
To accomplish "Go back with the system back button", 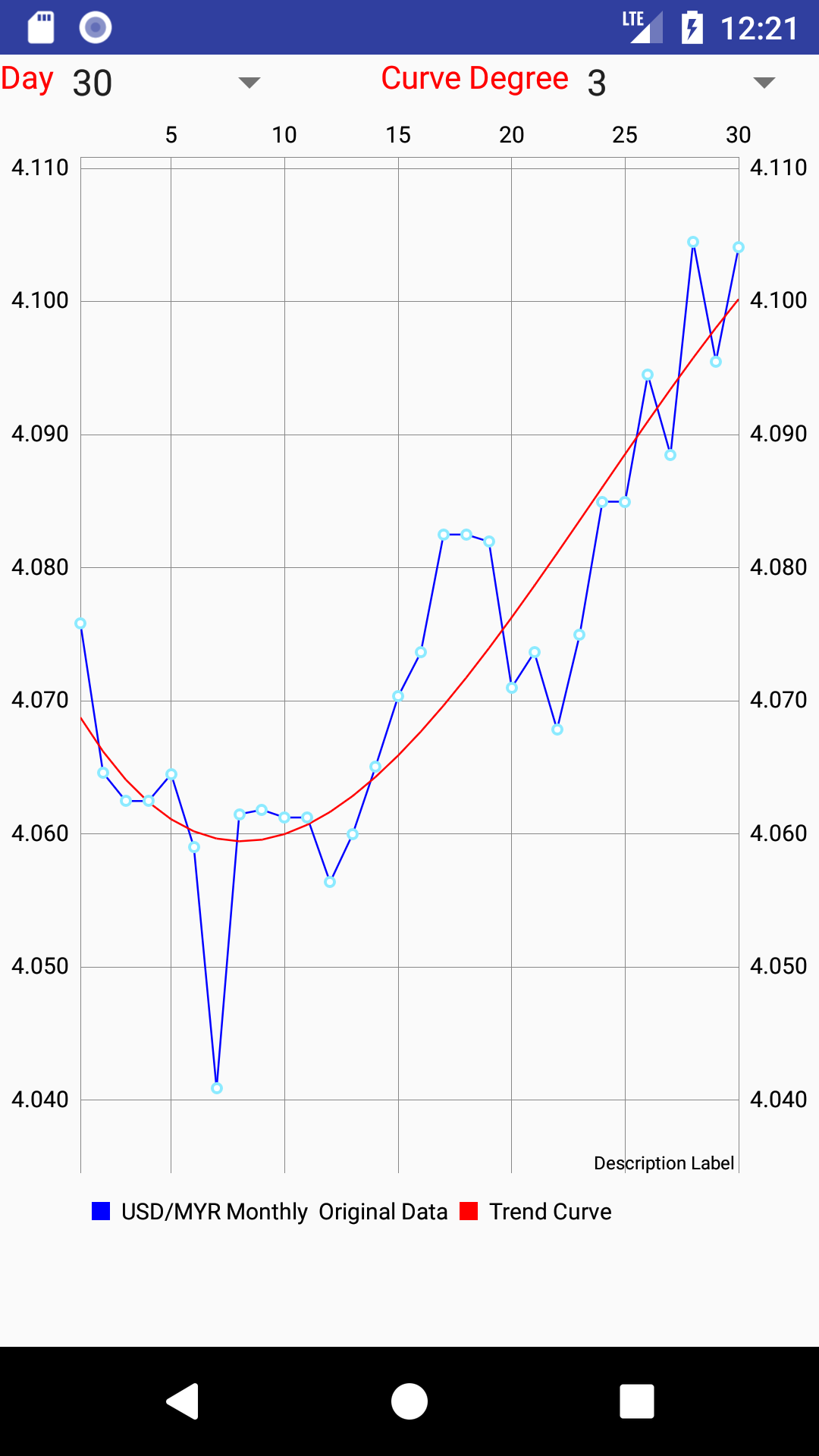I will pyautogui.click(x=183, y=1401).
